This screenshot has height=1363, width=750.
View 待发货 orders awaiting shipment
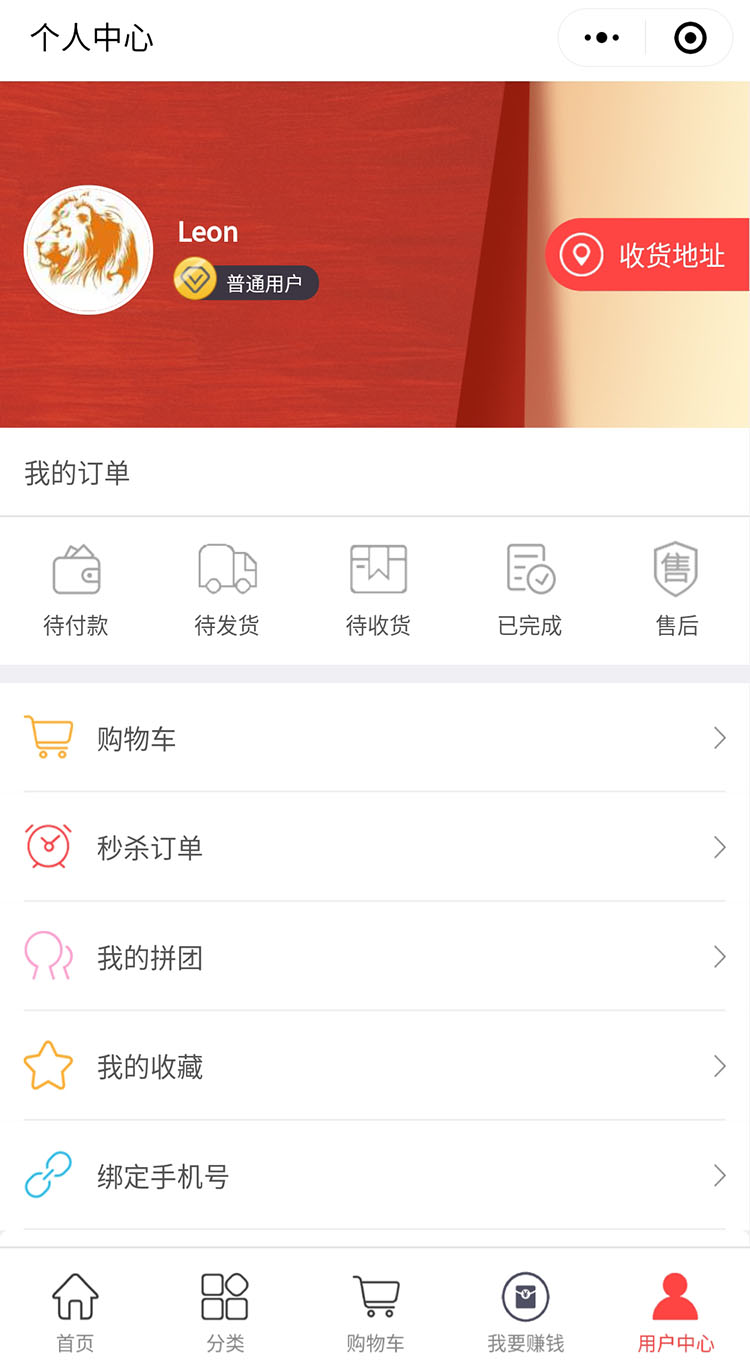[x=227, y=590]
